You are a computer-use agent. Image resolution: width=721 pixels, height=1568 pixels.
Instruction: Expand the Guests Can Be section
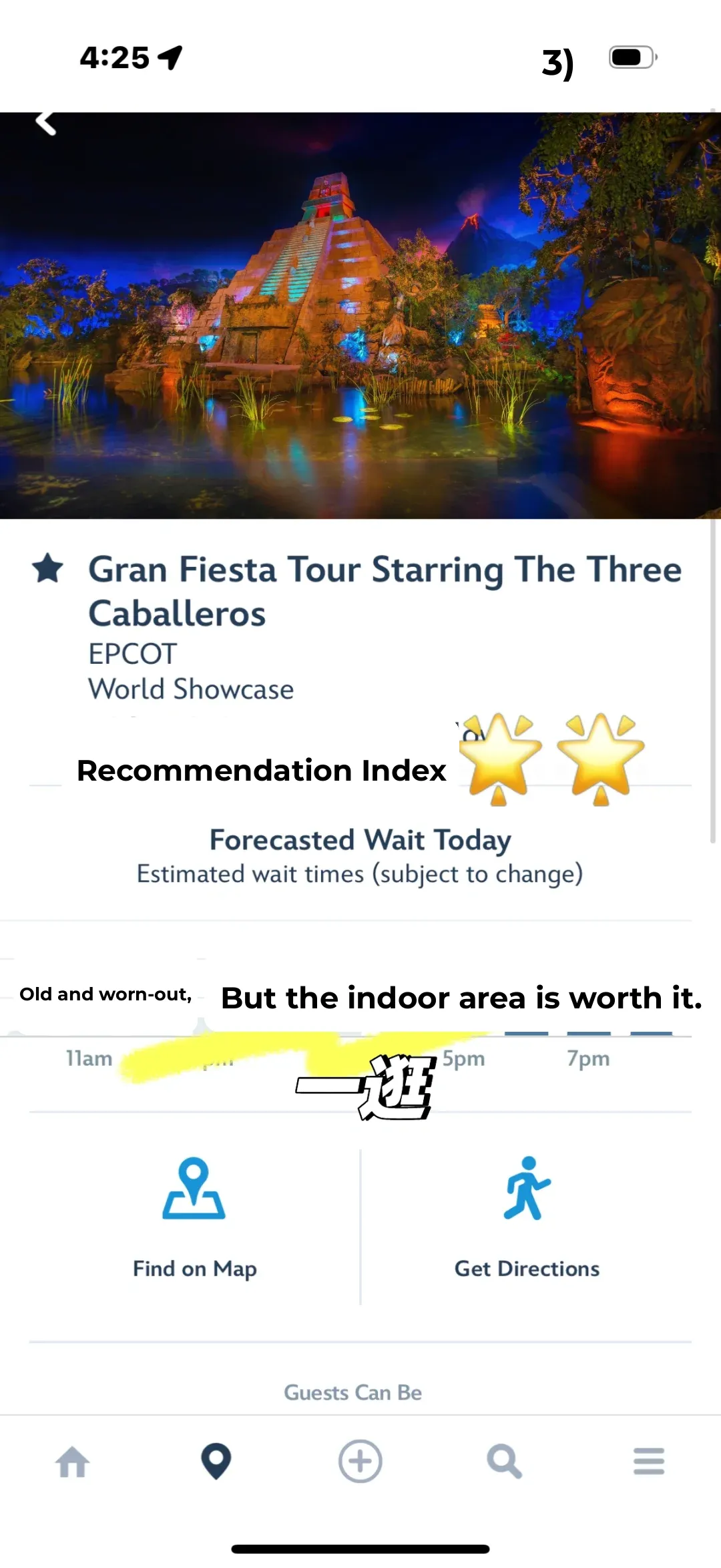[x=353, y=1392]
